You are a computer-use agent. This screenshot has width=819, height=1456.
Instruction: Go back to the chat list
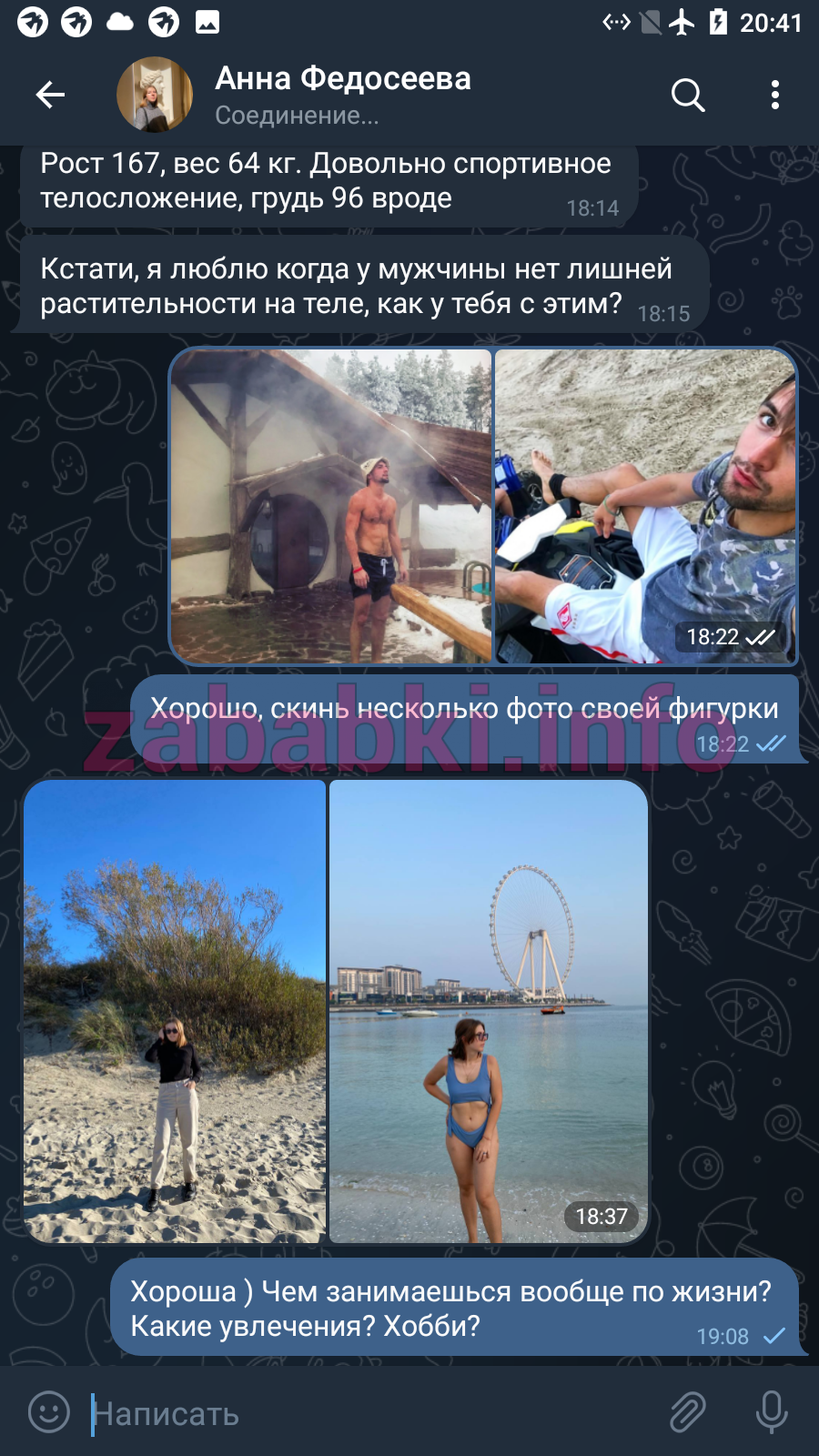click(50, 95)
